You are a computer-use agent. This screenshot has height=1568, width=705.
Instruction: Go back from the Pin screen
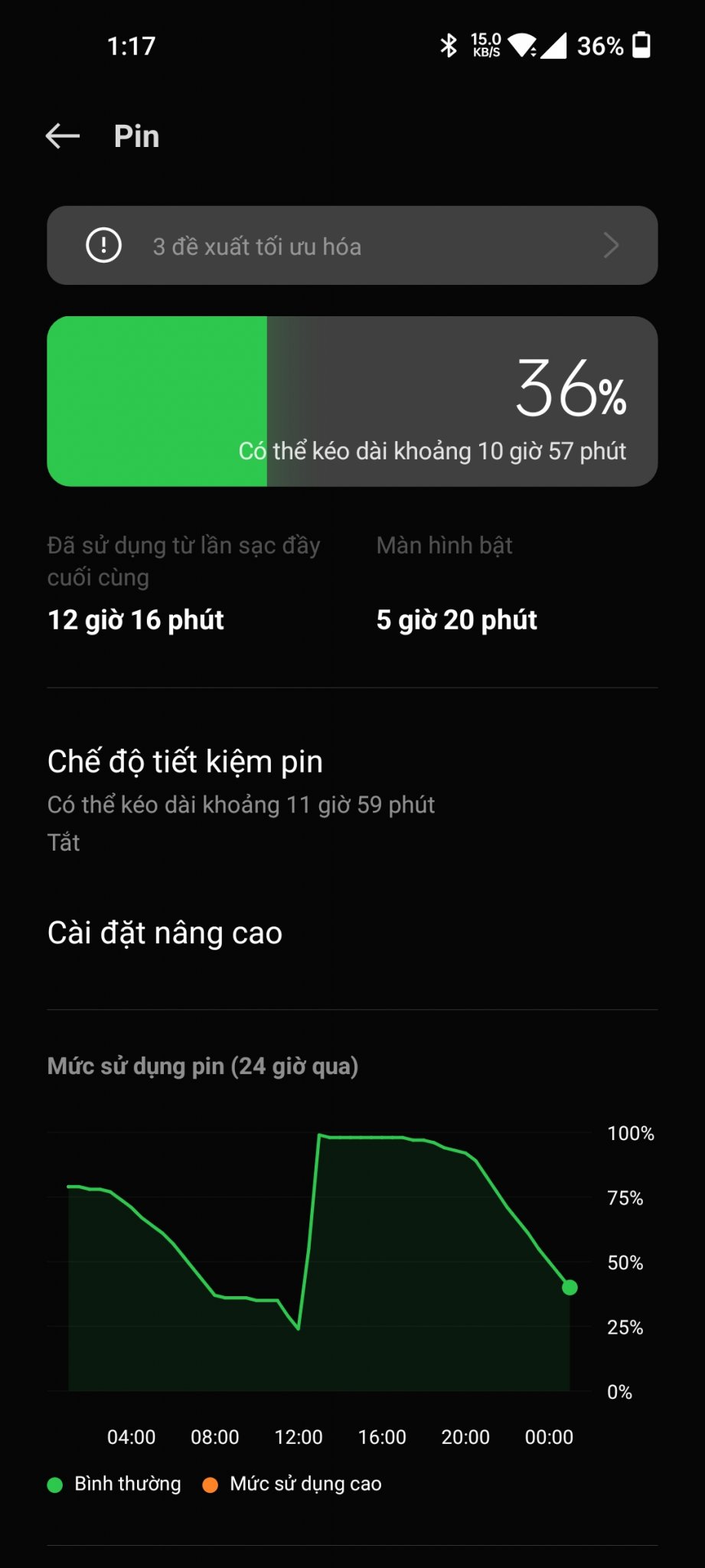point(63,136)
